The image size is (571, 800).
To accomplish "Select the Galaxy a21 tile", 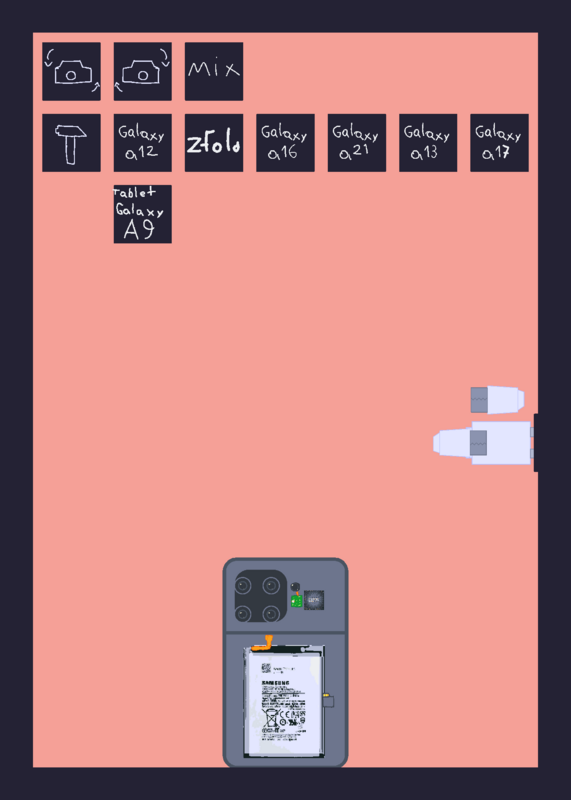I will pos(357,143).
